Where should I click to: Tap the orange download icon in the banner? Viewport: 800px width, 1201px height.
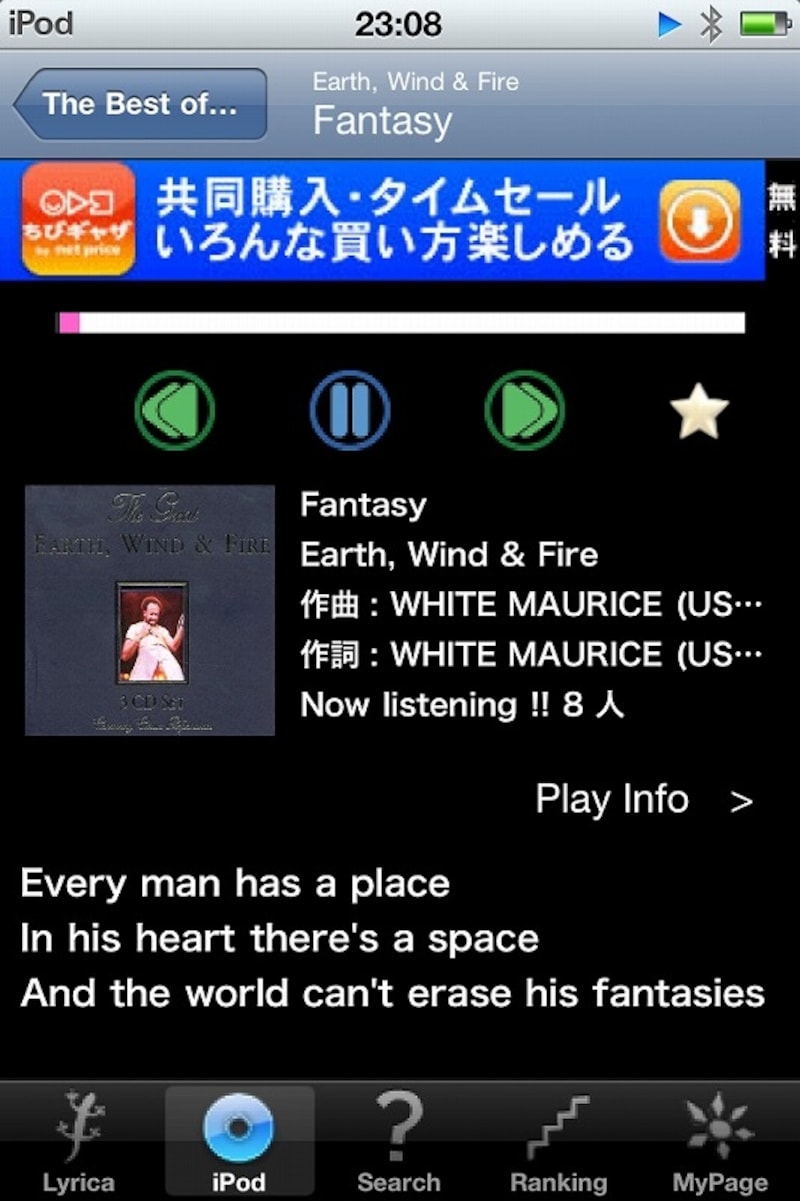(699, 219)
